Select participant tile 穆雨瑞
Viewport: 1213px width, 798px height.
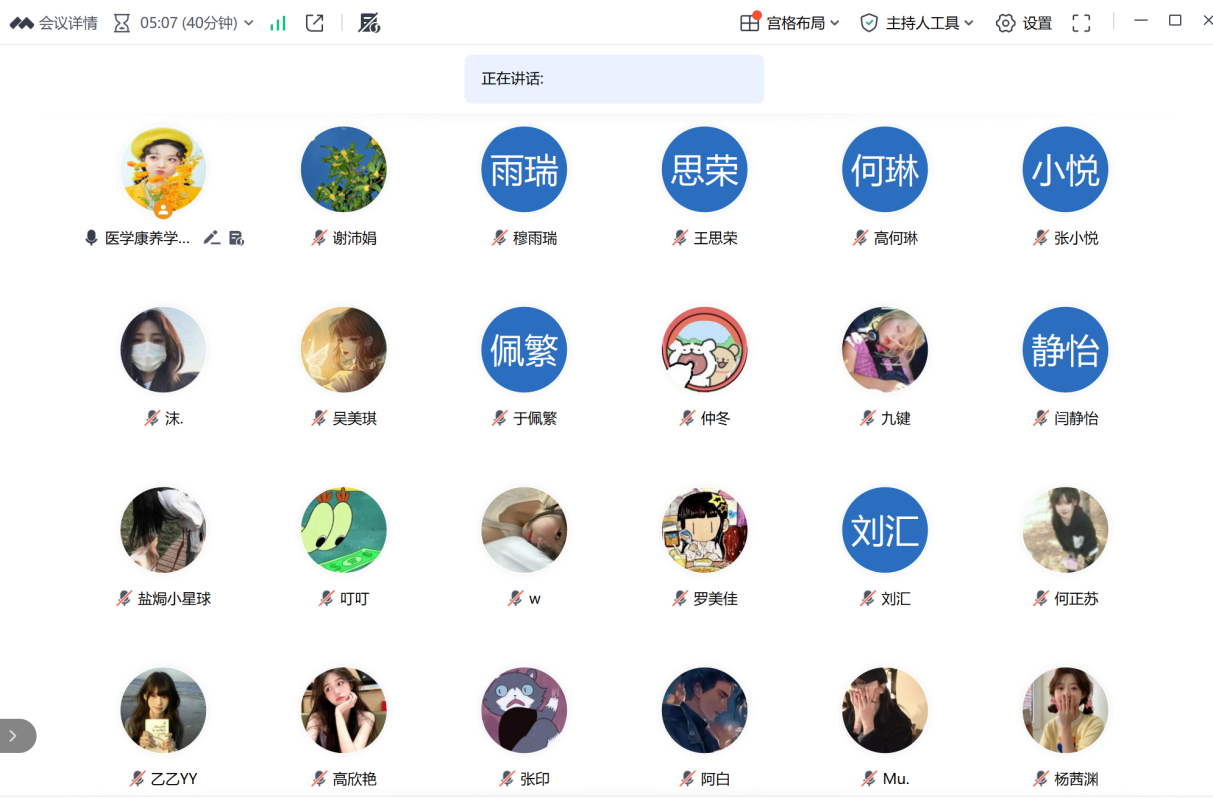(x=524, y=170)
